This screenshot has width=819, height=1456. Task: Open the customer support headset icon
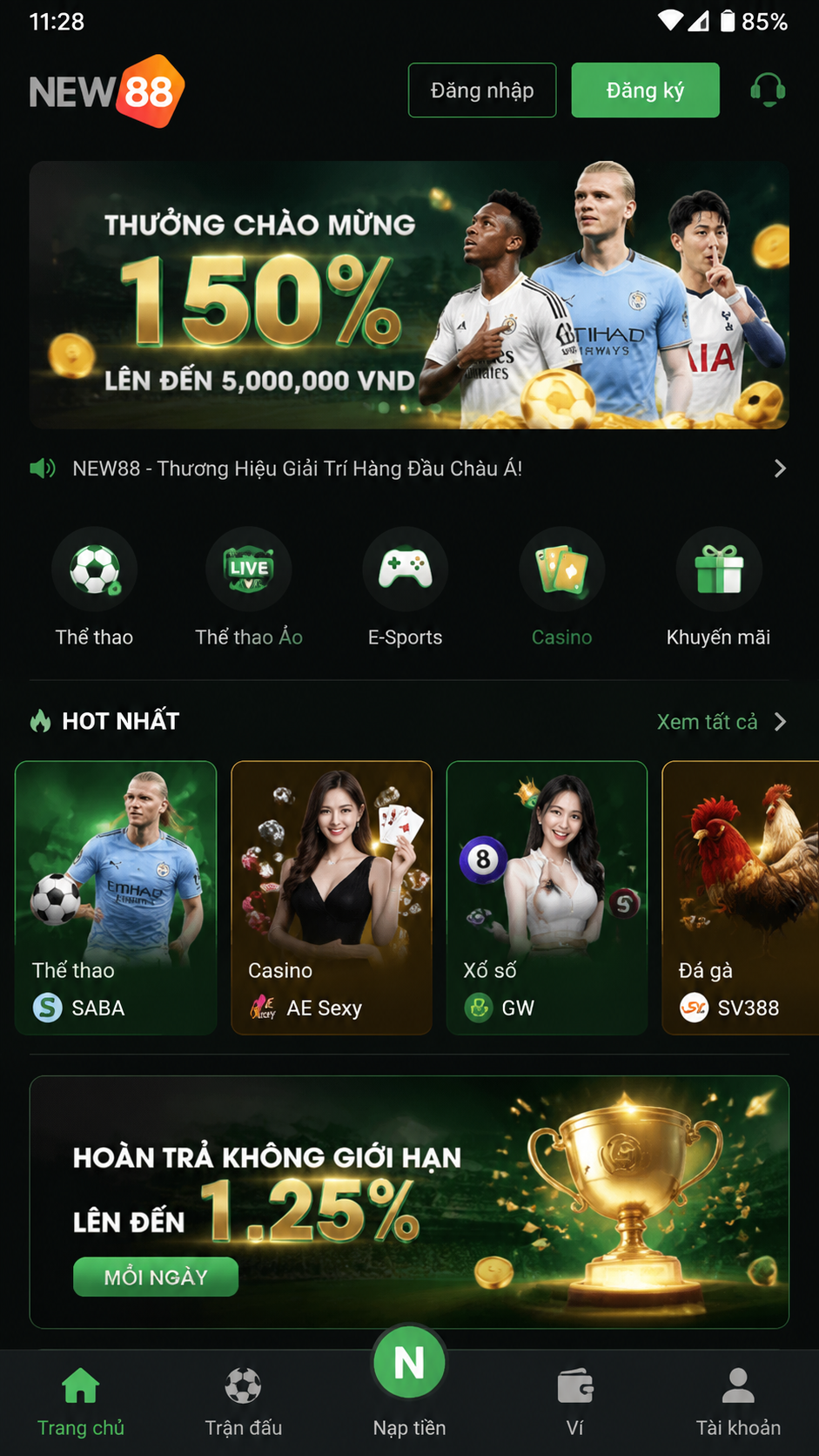(768, 90)
